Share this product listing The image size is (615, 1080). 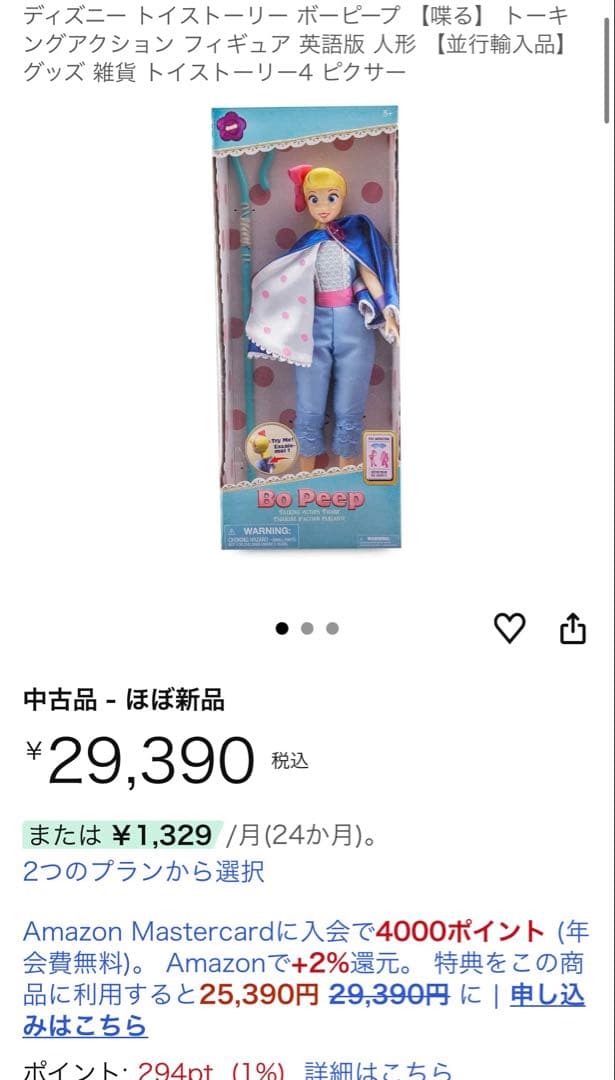coord(572,629)
